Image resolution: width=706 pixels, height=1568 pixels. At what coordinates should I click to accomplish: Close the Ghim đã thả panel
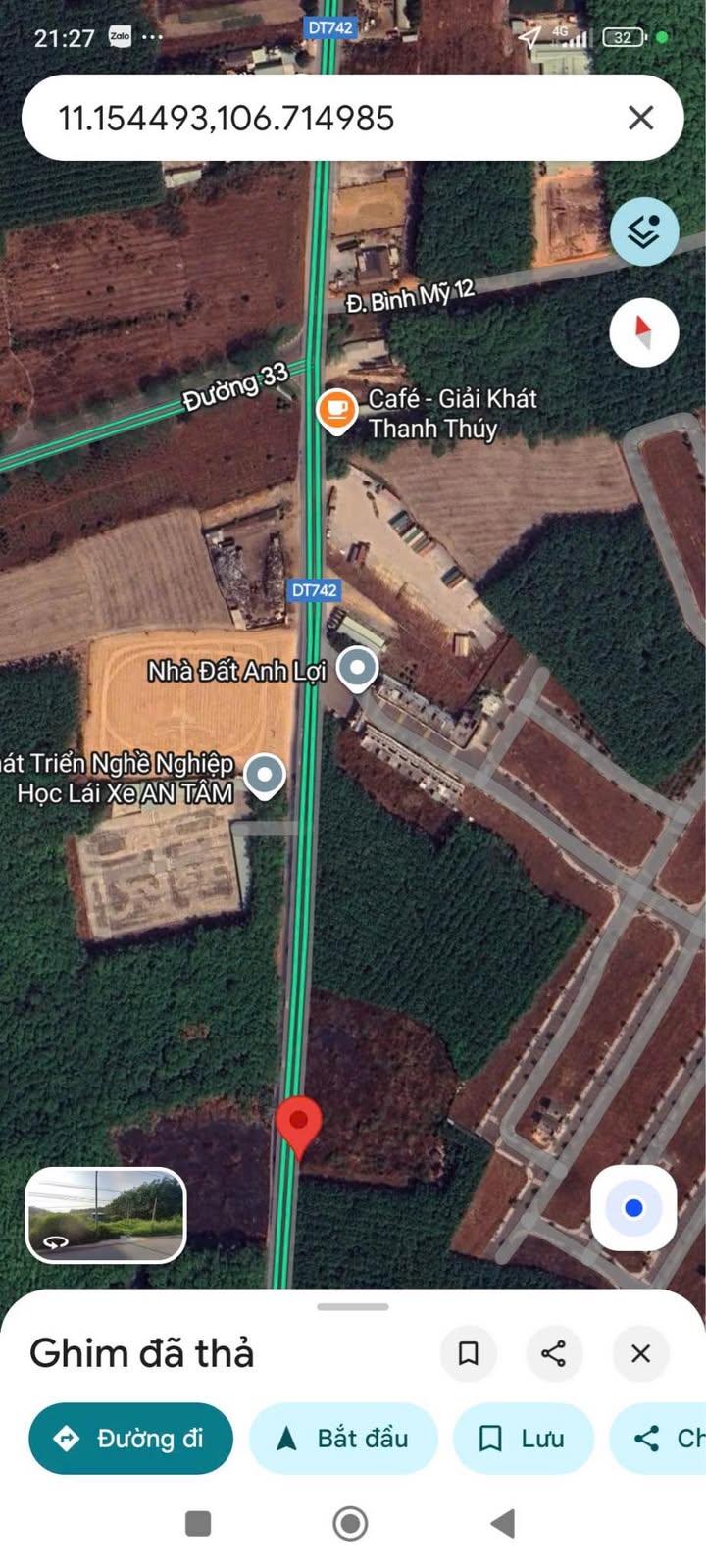[x=640, y=1353]
